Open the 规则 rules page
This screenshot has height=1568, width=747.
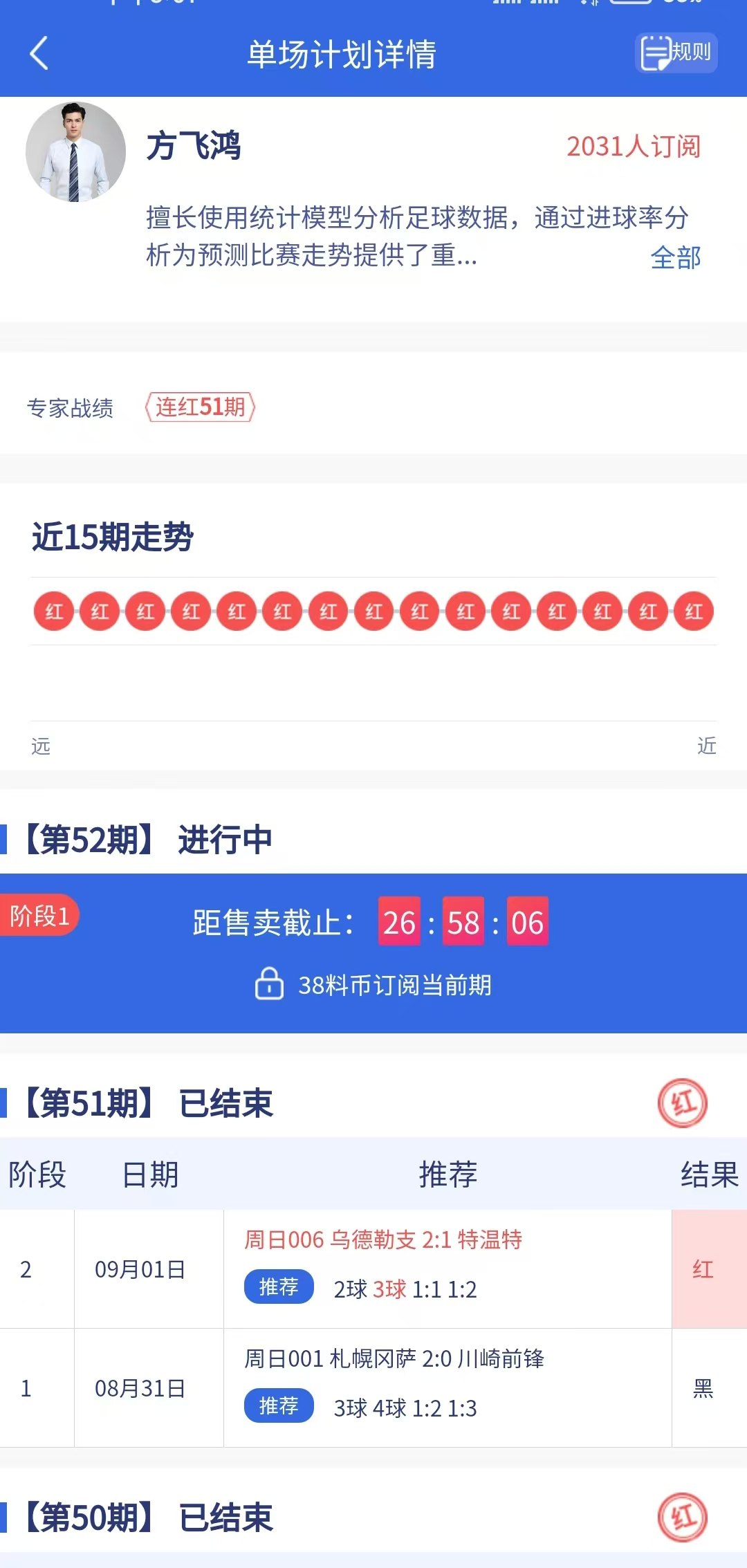pos(676,53)
